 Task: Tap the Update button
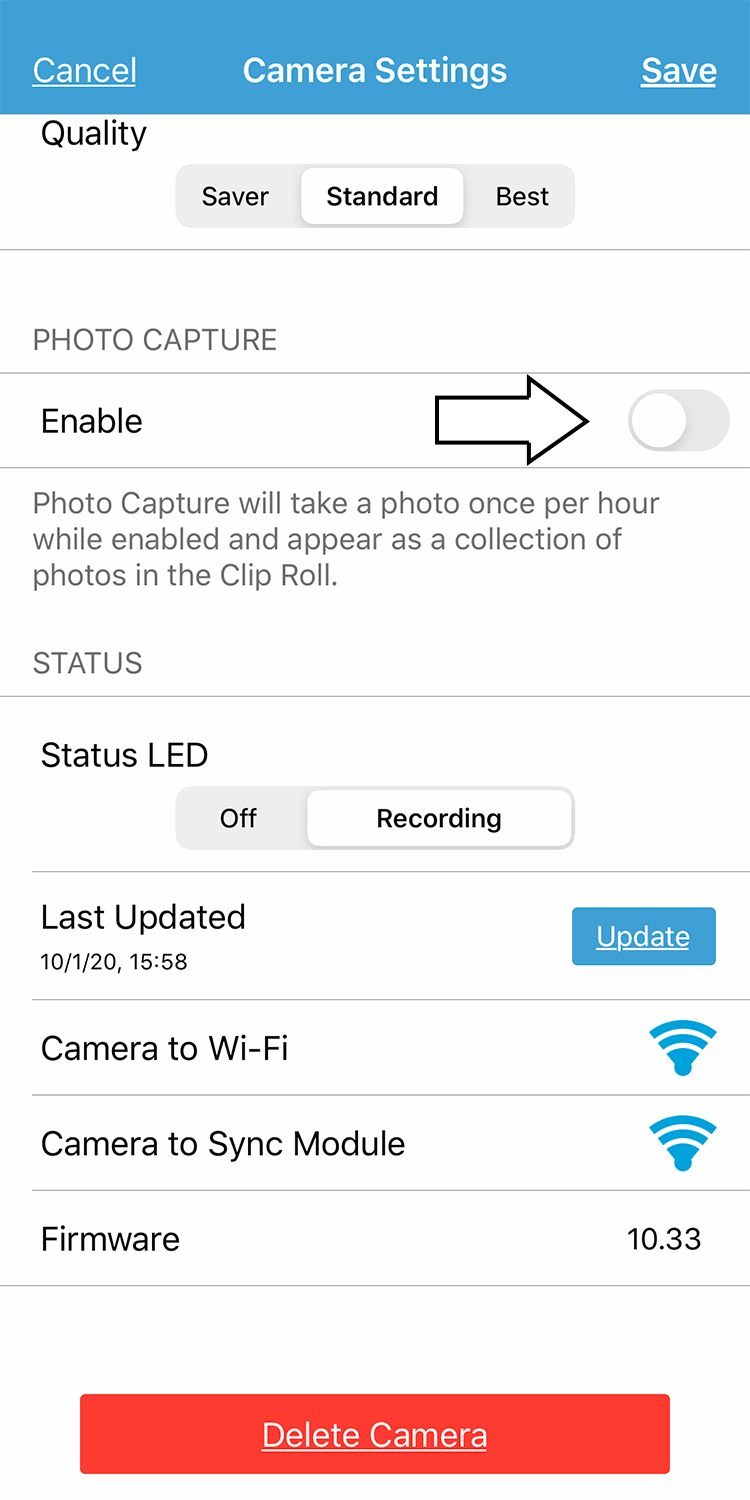tap(644, 936)
